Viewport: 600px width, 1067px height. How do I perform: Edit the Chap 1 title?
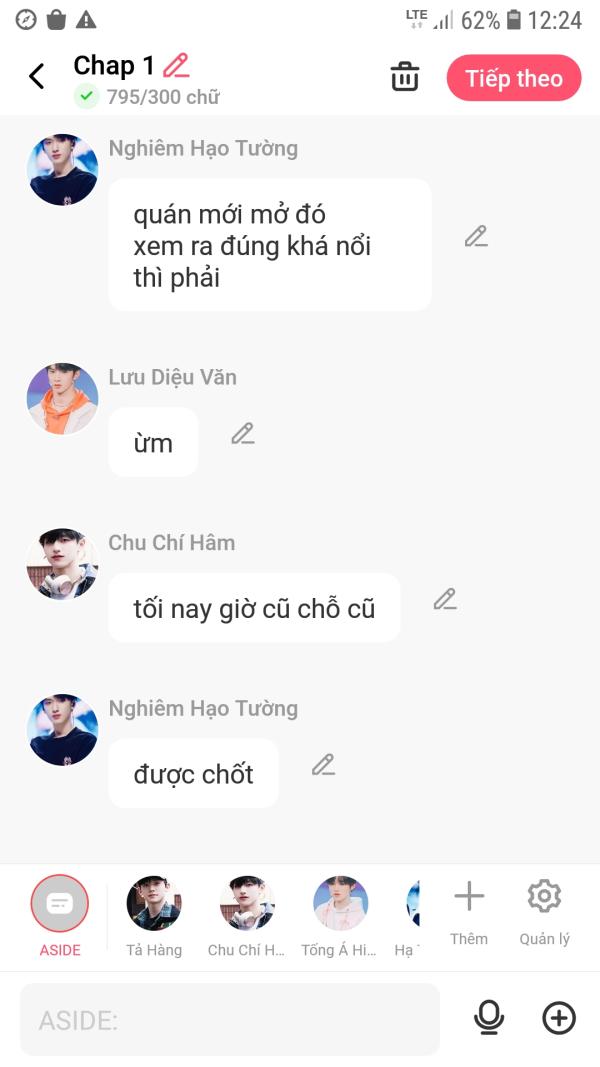click(x=176, y=66)
